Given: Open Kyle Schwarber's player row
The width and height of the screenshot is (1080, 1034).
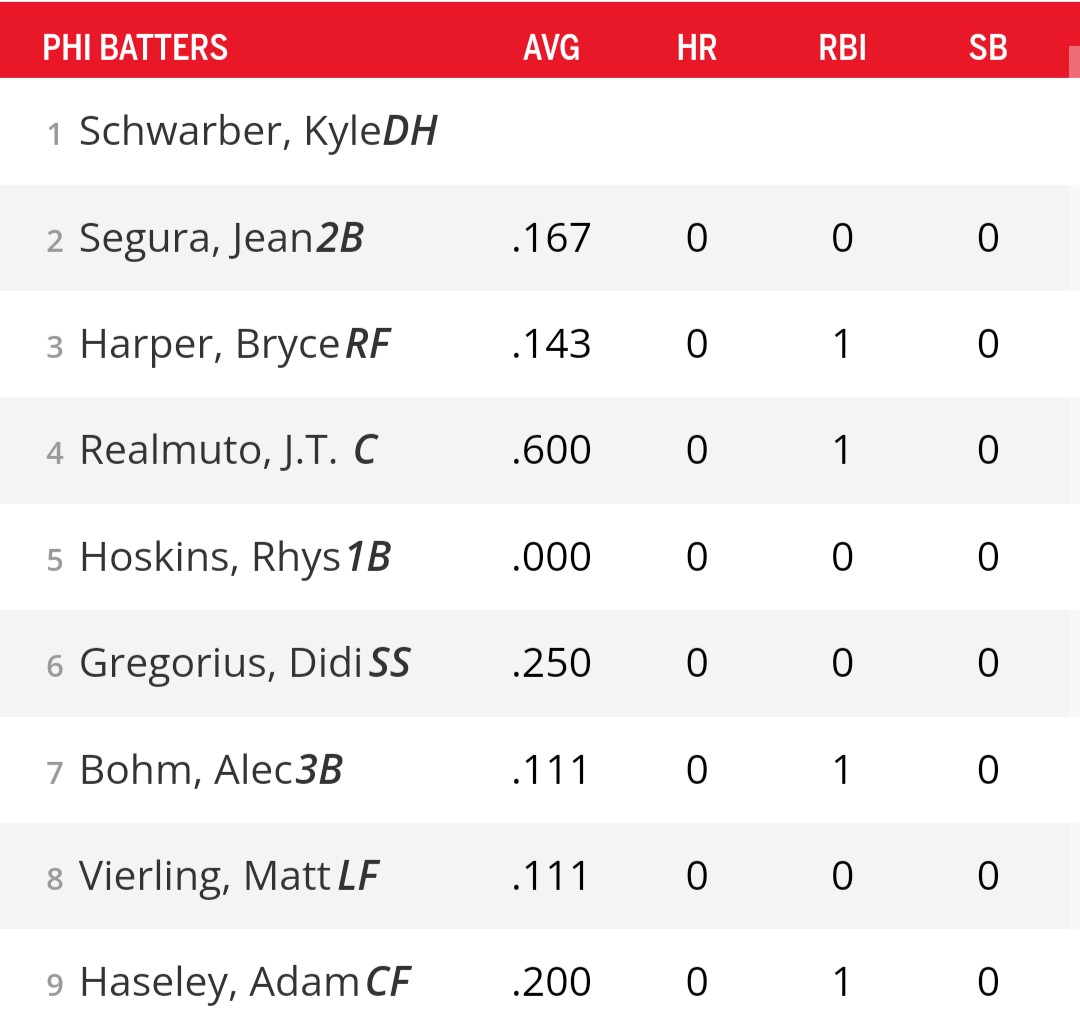Looking at the screenshot, I should (x=231, y=132).
